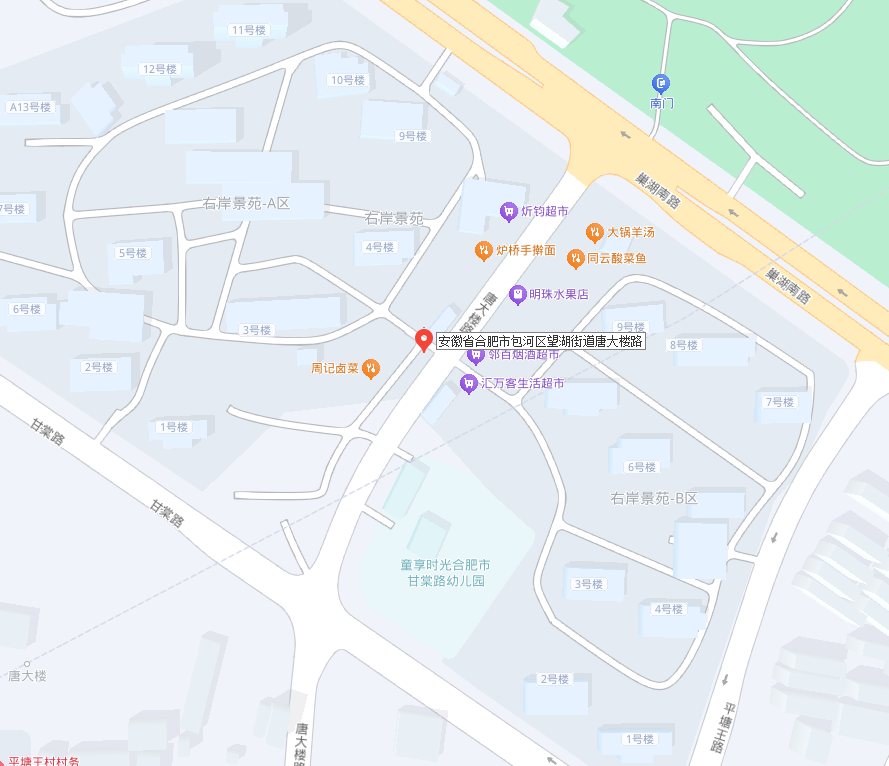
Task: Open the 炉桥手擀面 restaurant marker
Action: (484, 250)
